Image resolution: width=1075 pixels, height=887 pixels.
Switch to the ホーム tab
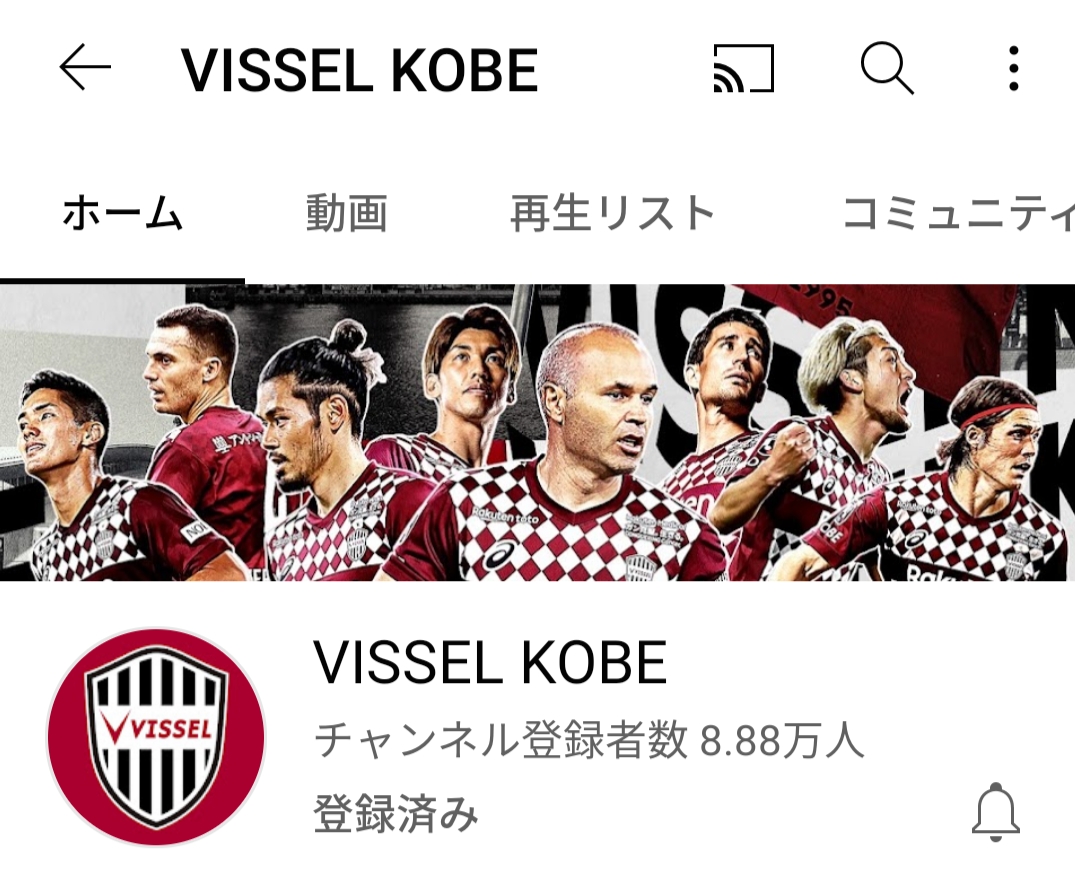[122, 214]
